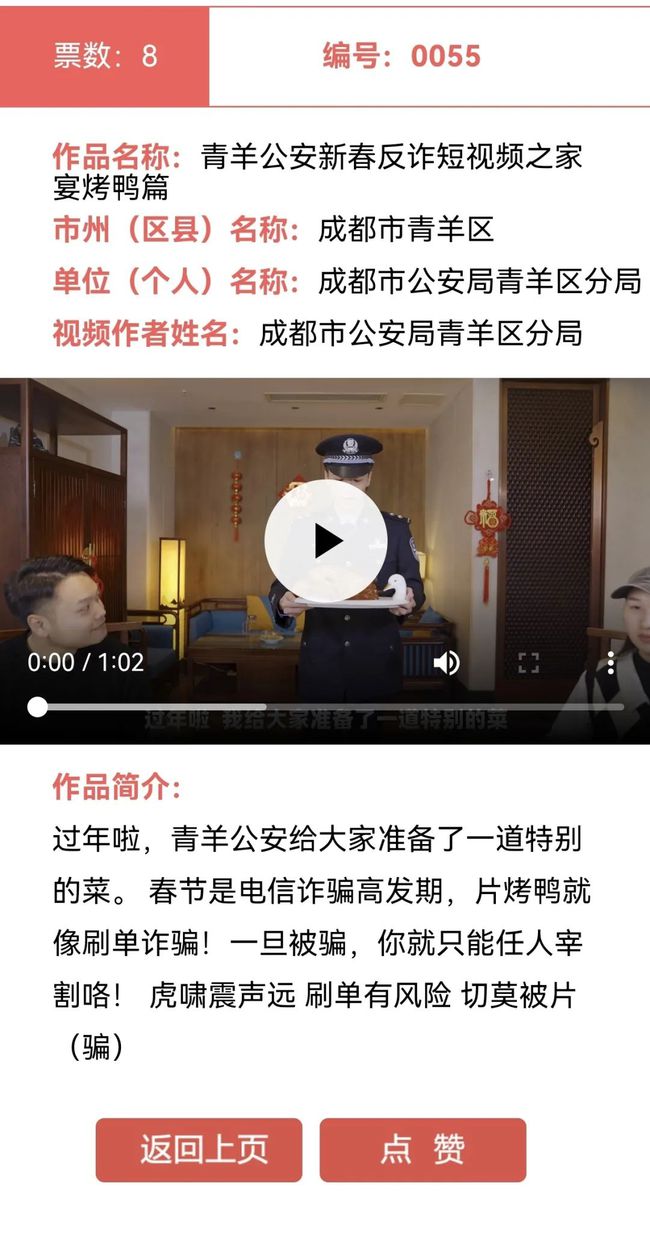The height and width of the screenshot is (1248, 650).
Task: Tap 点赞 to vote for this entry
Action: pos(423,1150)
